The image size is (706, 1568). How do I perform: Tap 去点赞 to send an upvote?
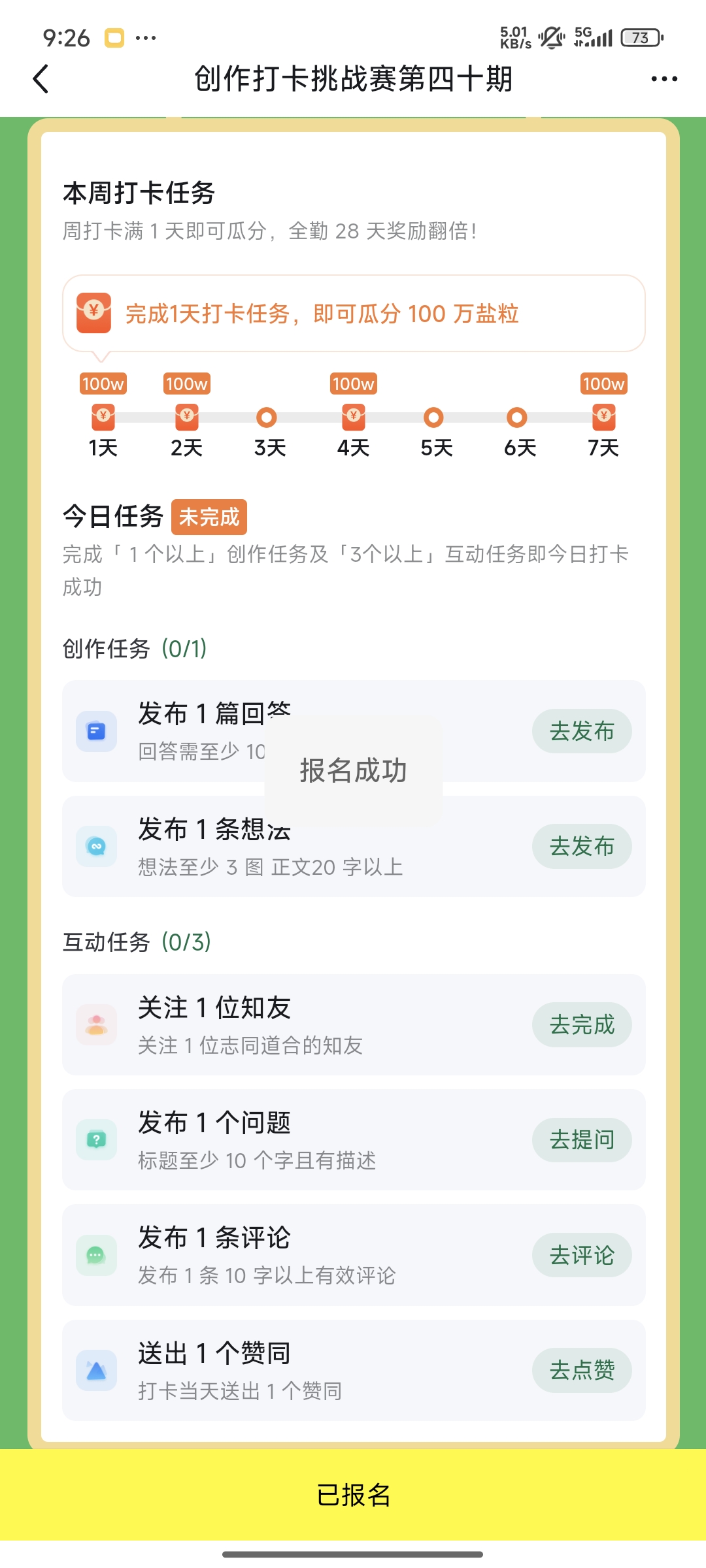point(581,1370)
